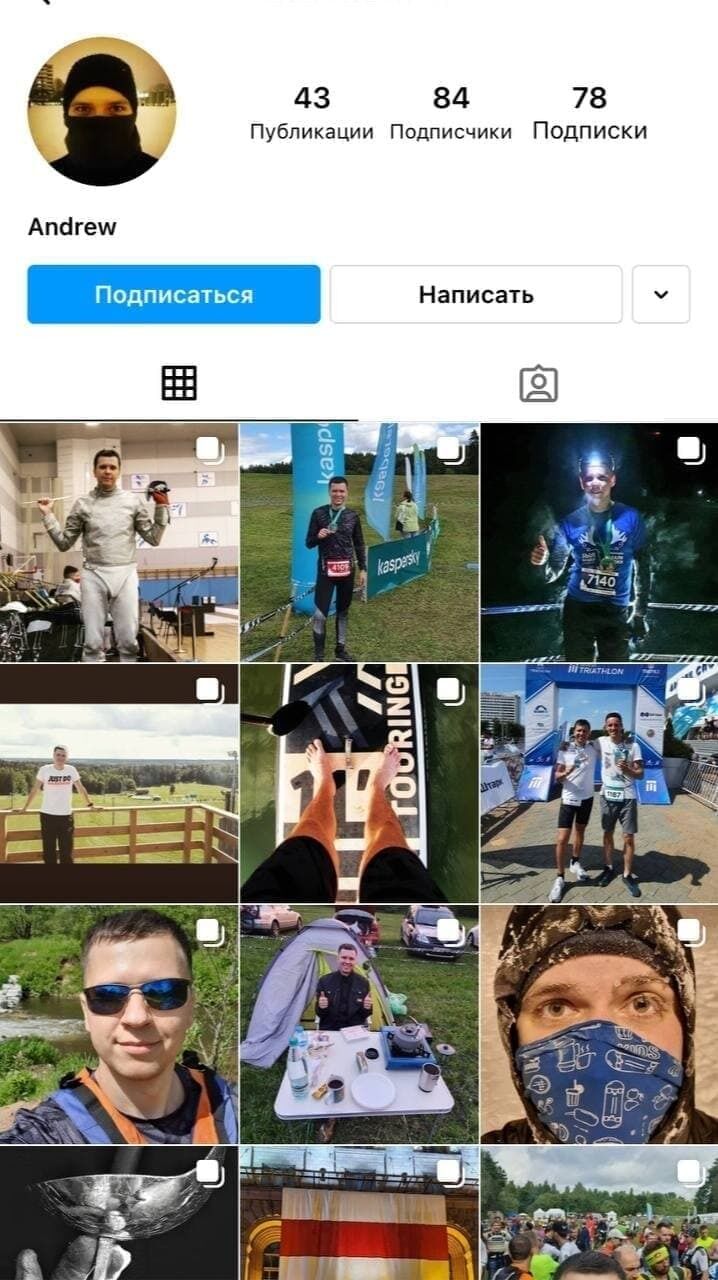Viewport: 718px width, 1280px height.
Task: Open the wooden terrace landscape post
Action: [119, 783]
